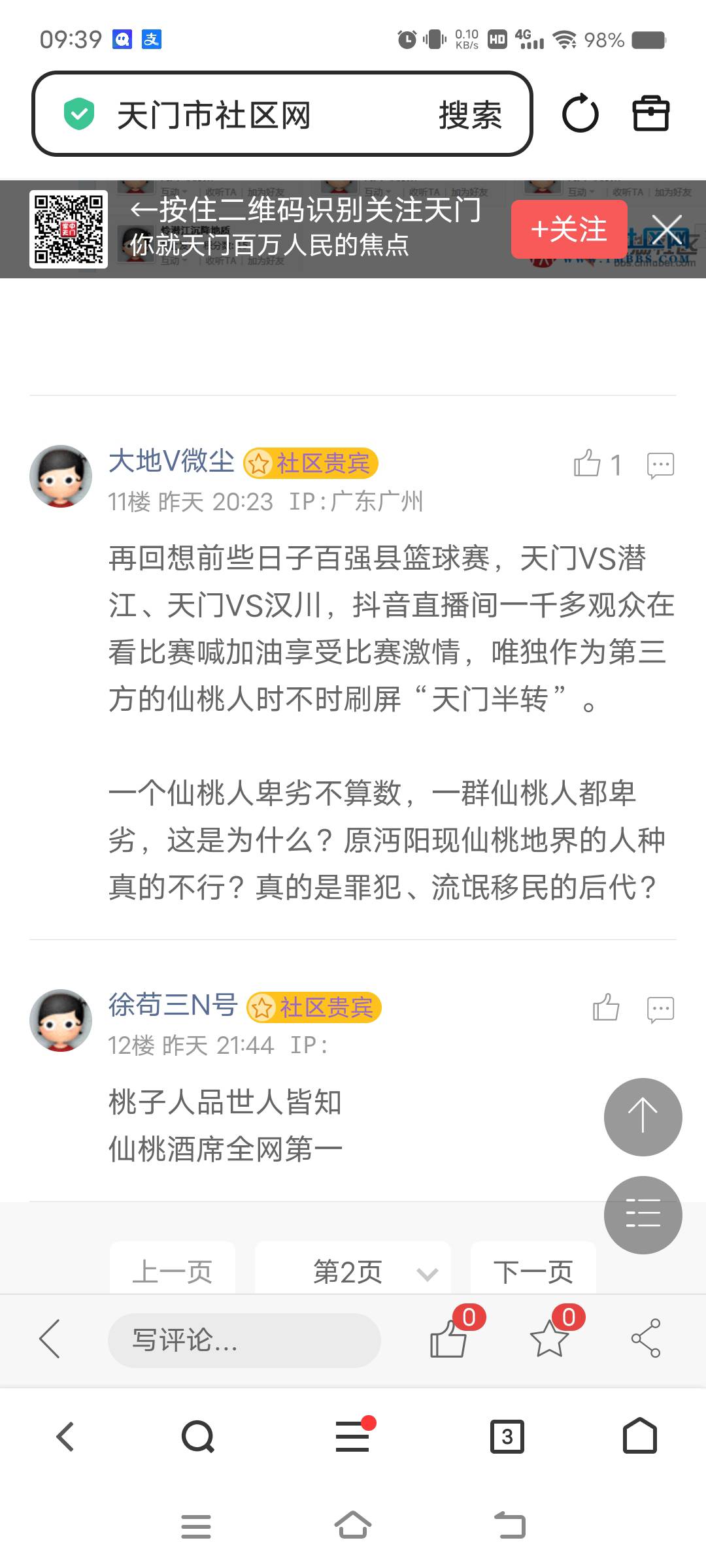Screen dimensions: 706x1568
Task: Expand the 第2页 page selector
Action: (x=353, y=1271)
